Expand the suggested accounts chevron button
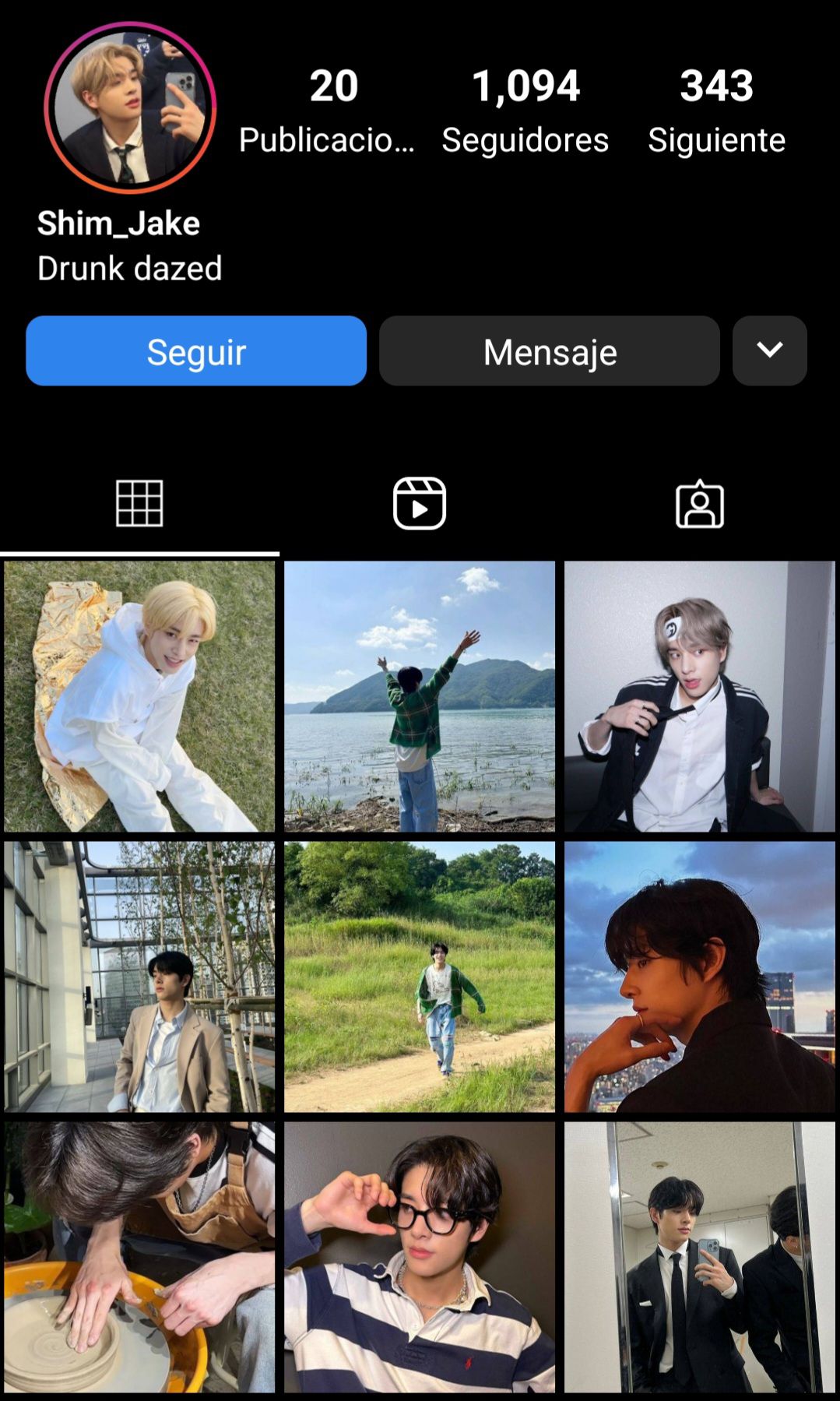 pos(769,350)
